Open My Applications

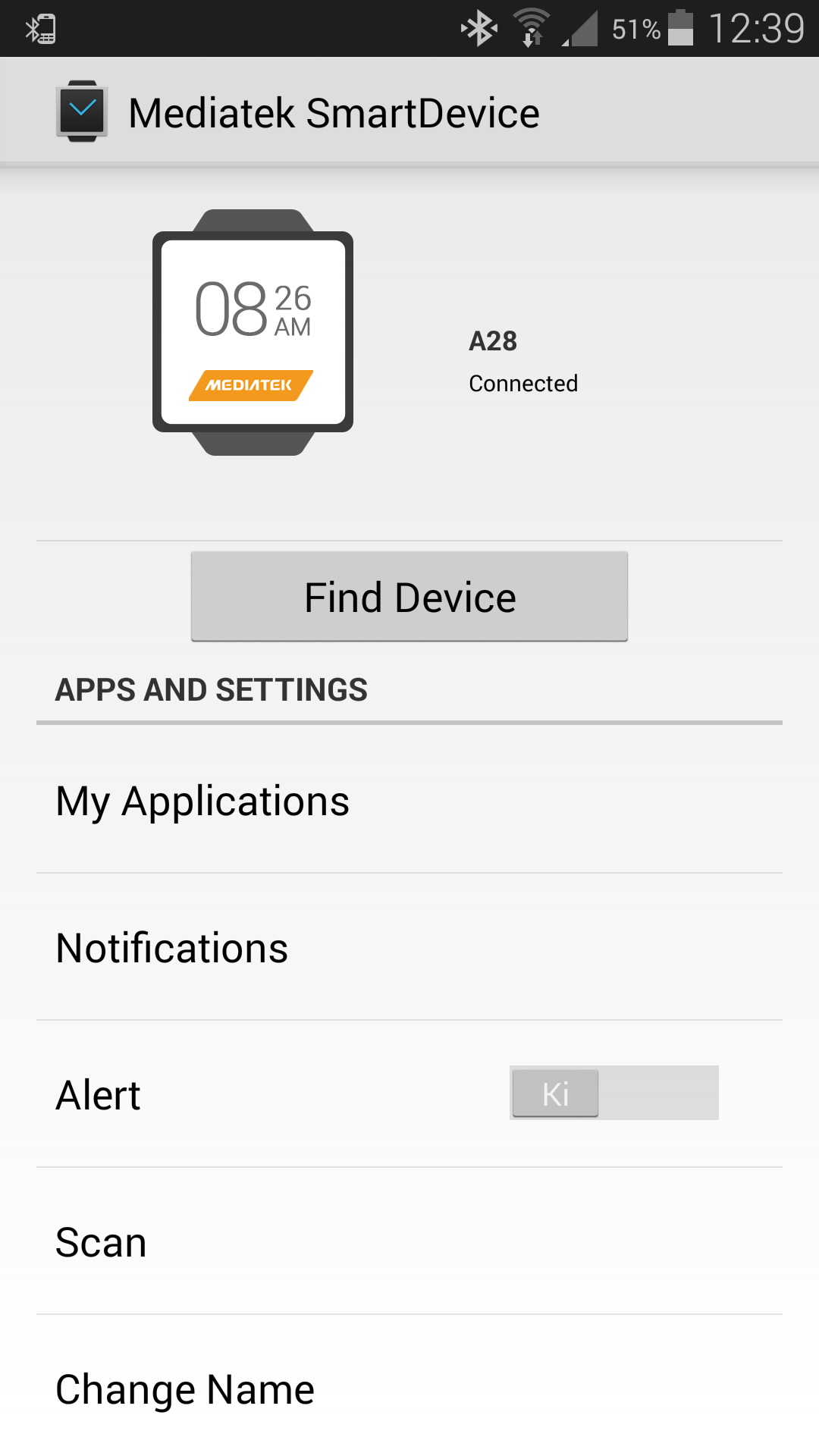[x=409, y=801]
